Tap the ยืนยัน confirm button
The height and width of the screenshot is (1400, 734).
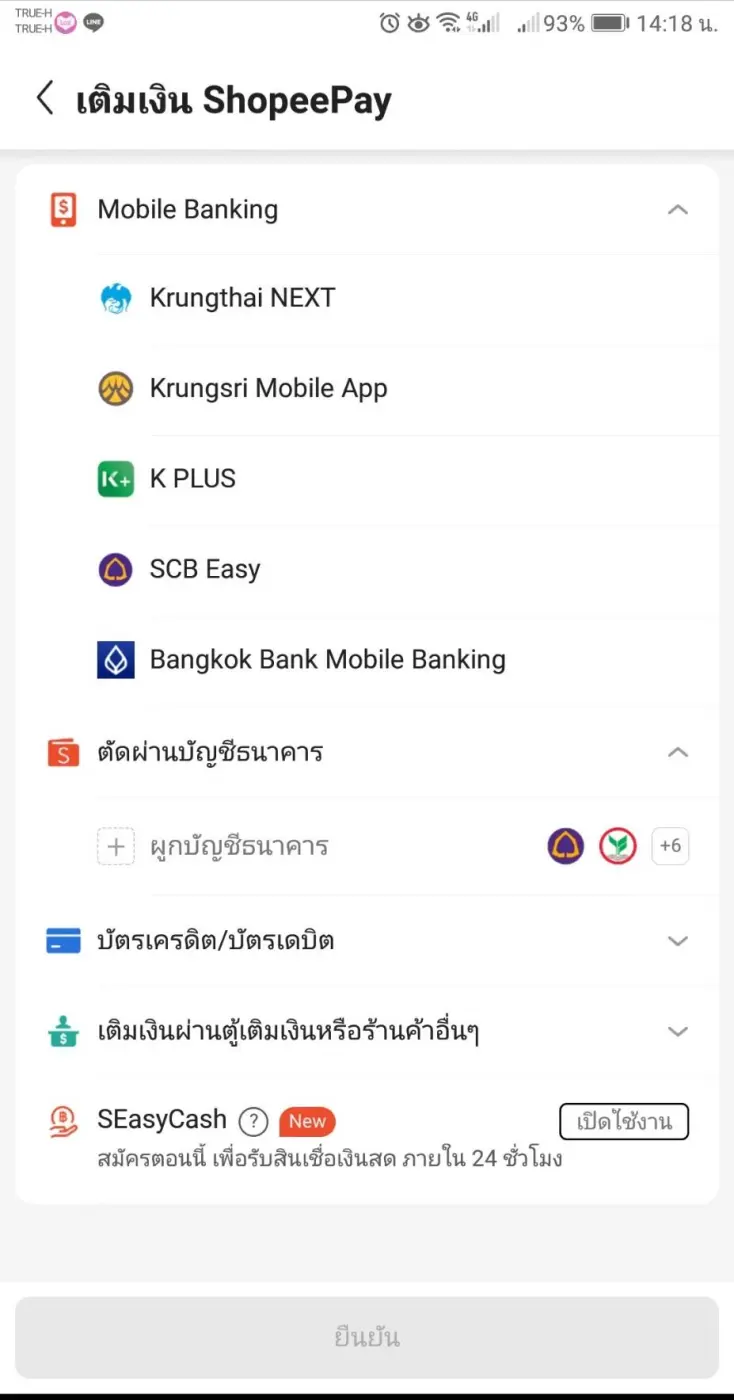pyautogui.click(x=367, y=1338)
